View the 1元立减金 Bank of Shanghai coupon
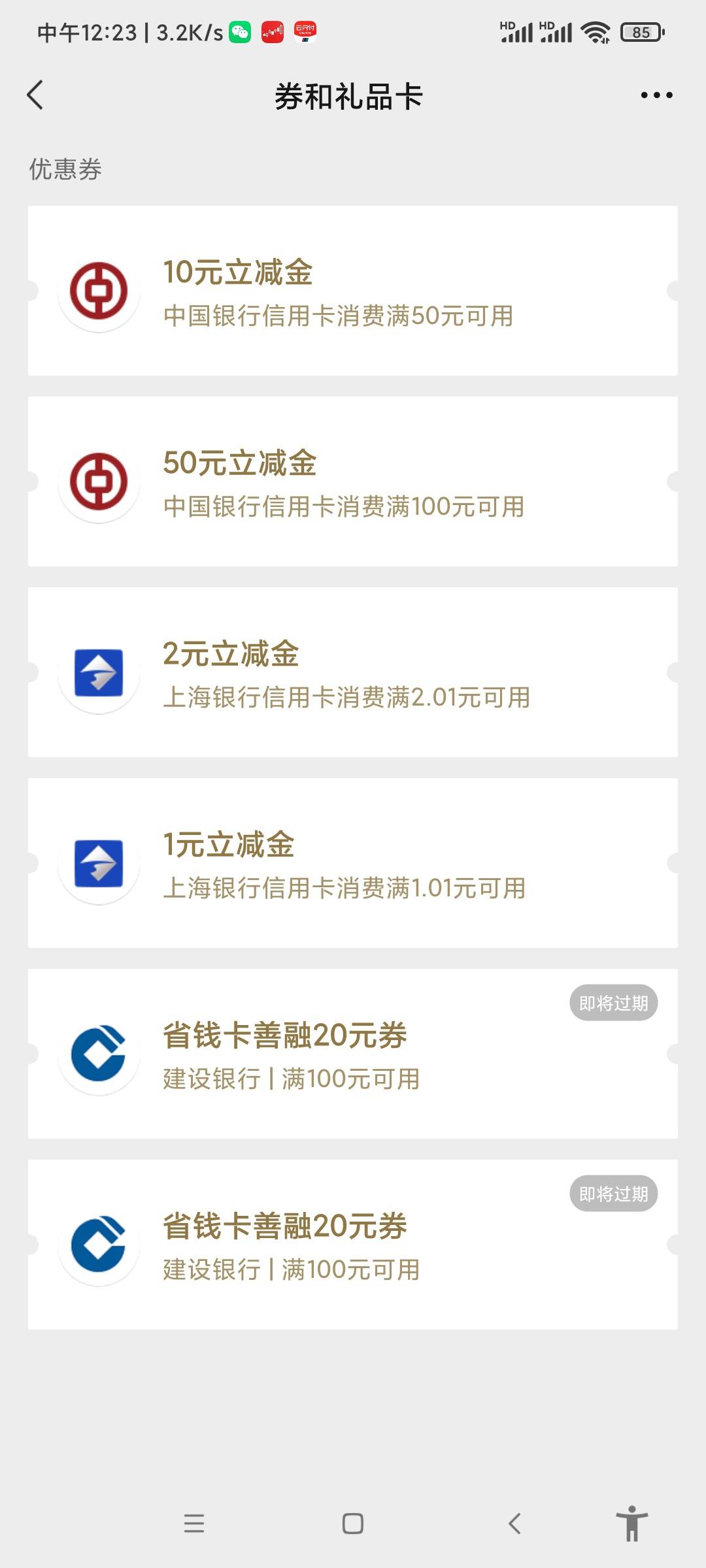The width and height of the screenshot is (706, 1568). click(353, 863)
